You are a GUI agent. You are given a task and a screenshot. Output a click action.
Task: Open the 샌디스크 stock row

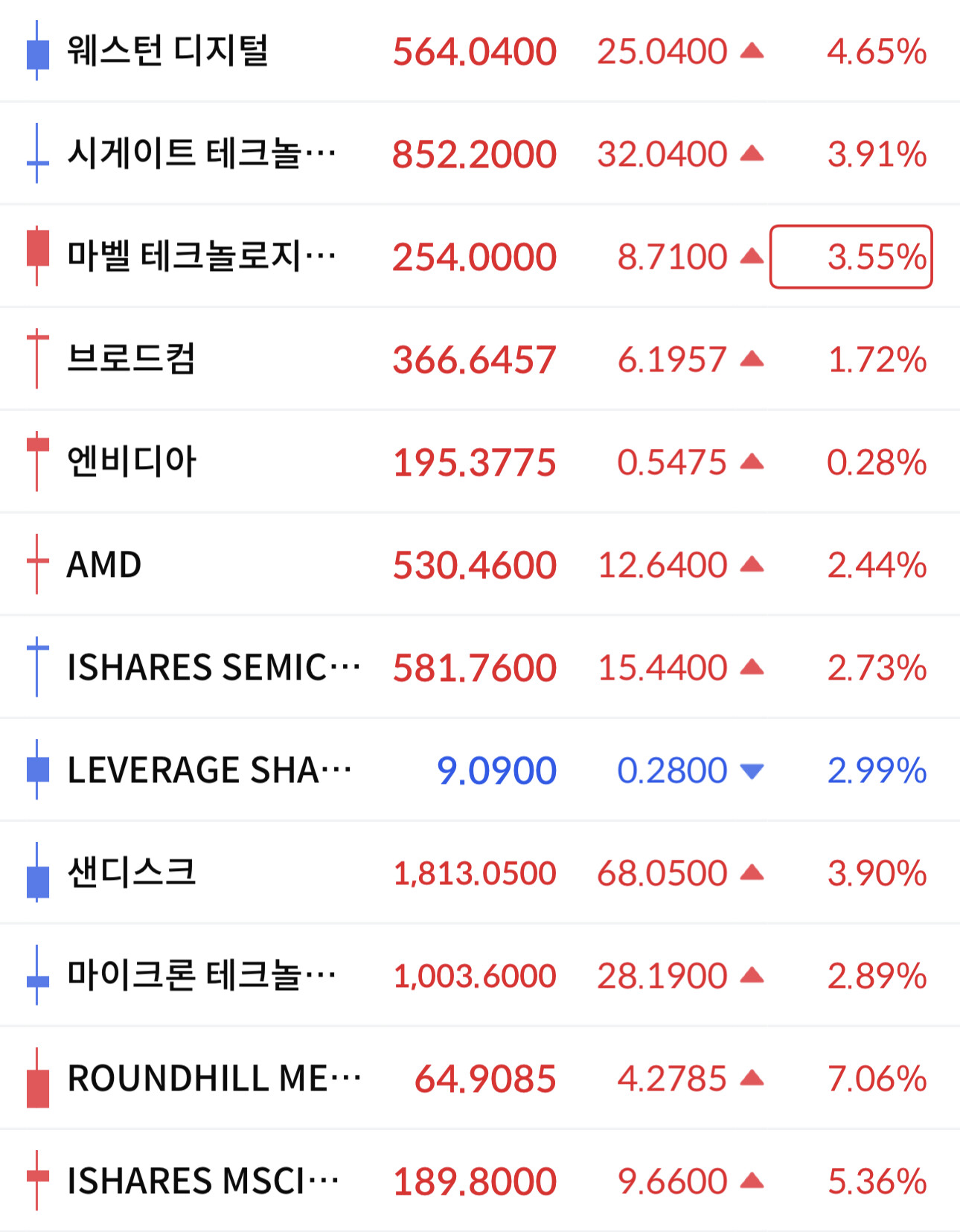(480, 872)
